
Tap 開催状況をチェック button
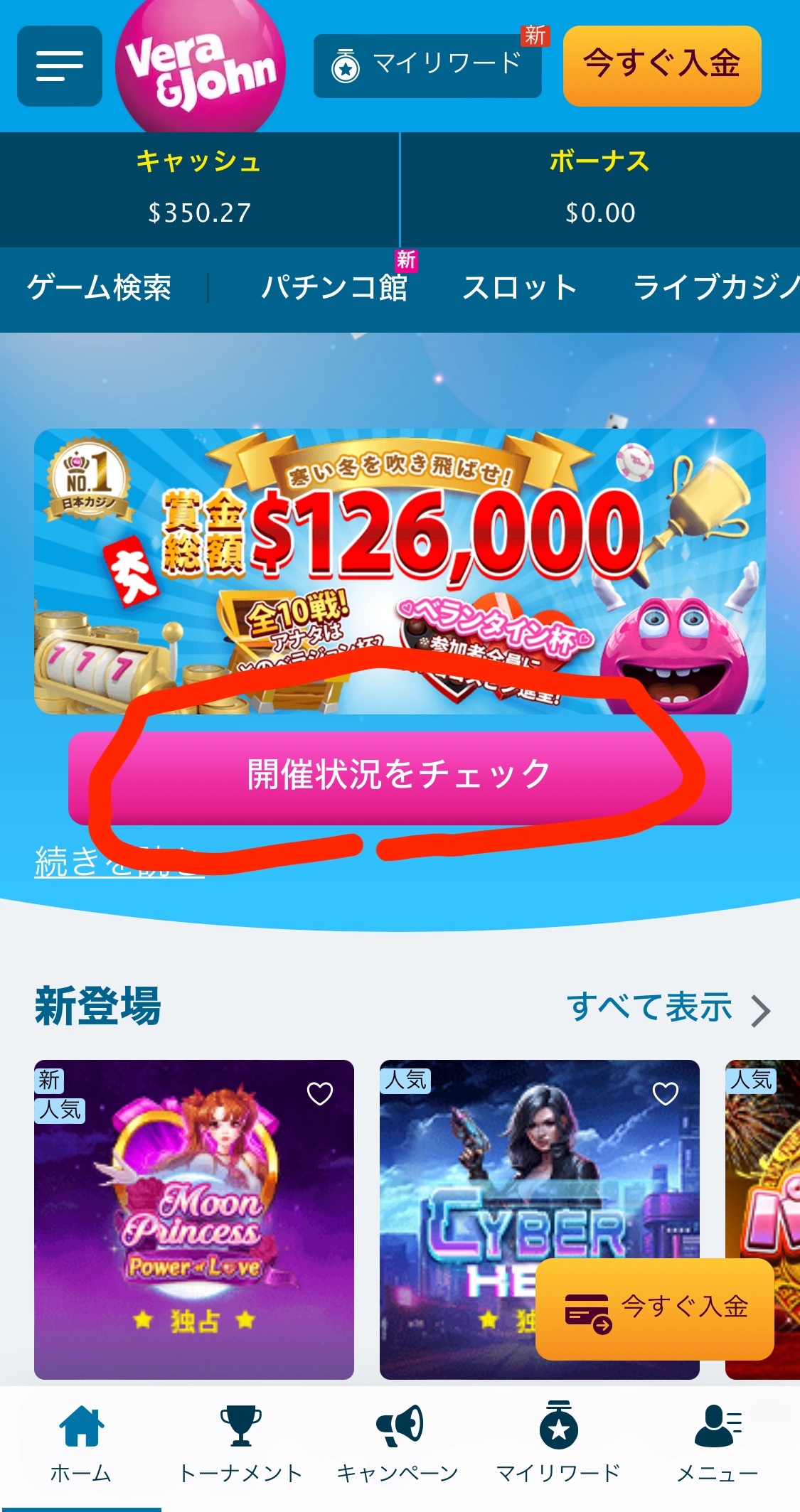click(x=400, y=776)
